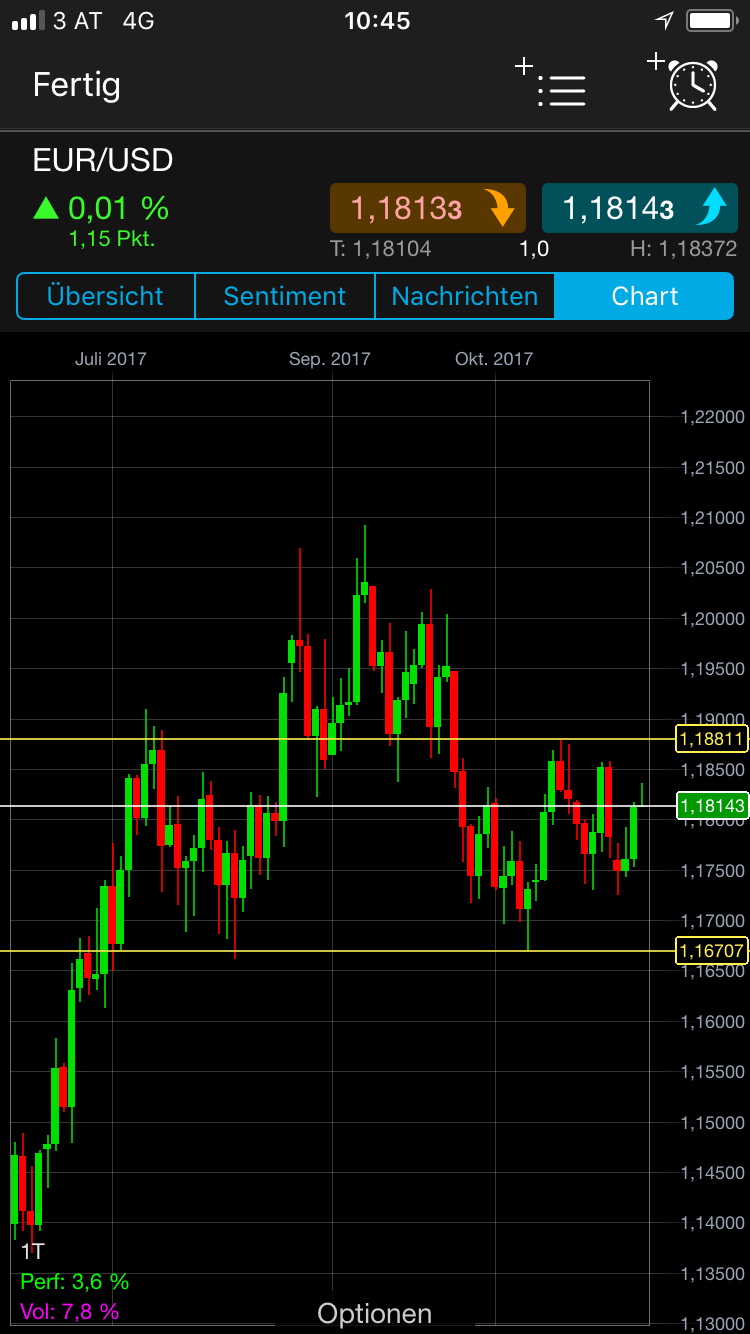
Task: Select the Chart tab
Action: (645, 296)
